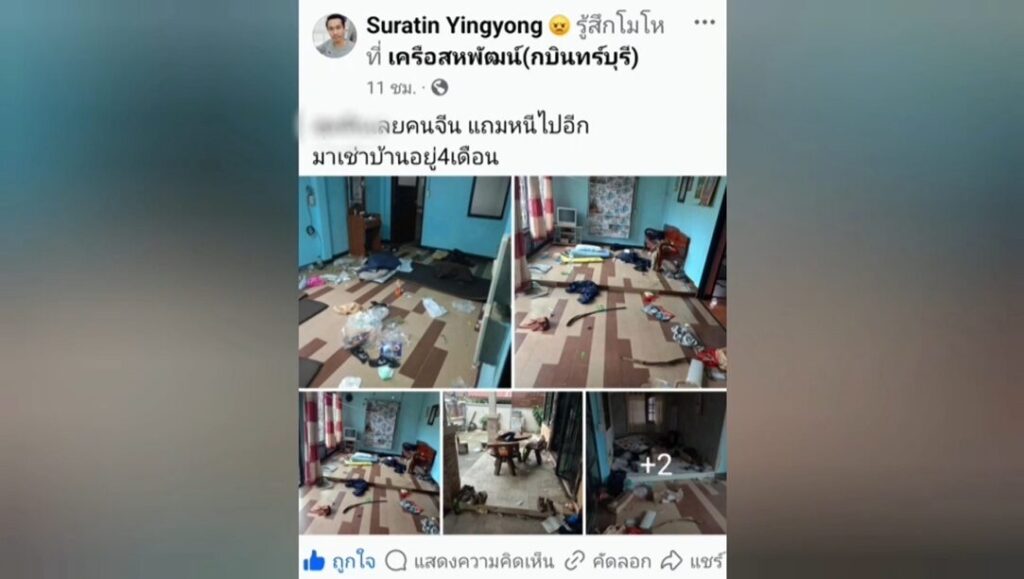Open the first large room photo
The width and height of the screenshot is (1024, 579).
point(404,282)
